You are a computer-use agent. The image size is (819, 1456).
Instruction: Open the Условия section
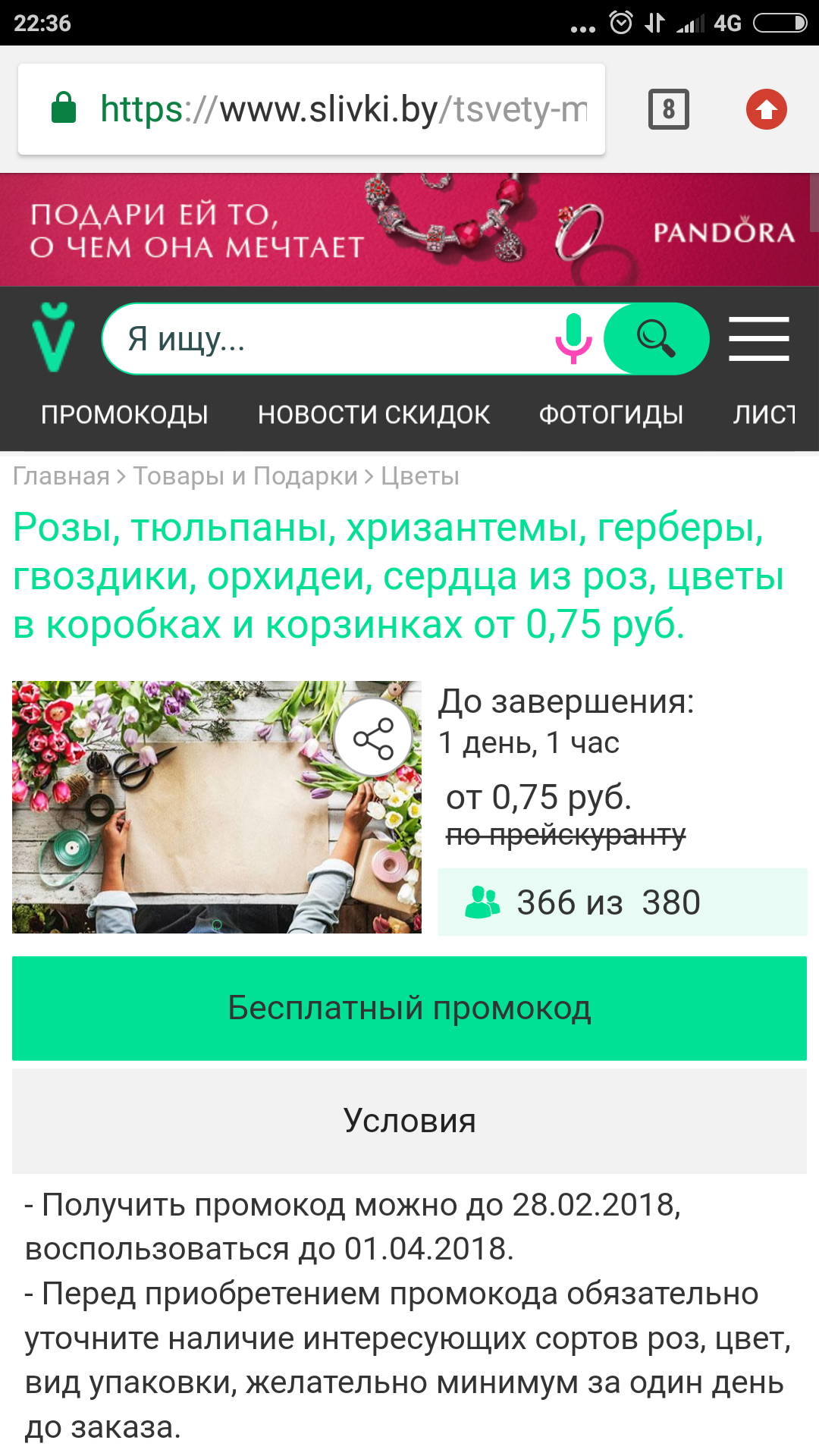tap(409, 1121)
